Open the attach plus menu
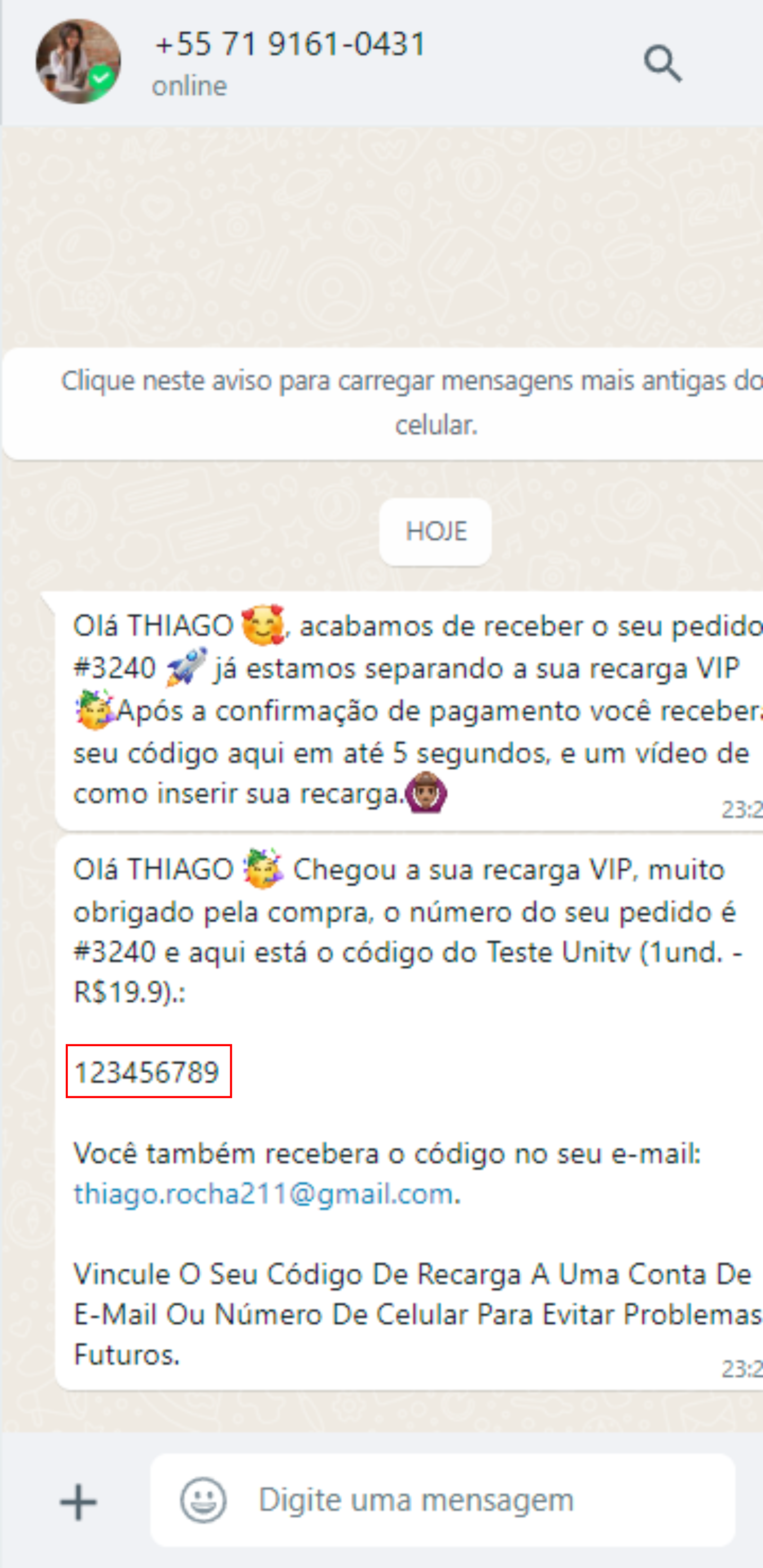The width and height of the screenshot is (763, 1568). pos(78,1501)
